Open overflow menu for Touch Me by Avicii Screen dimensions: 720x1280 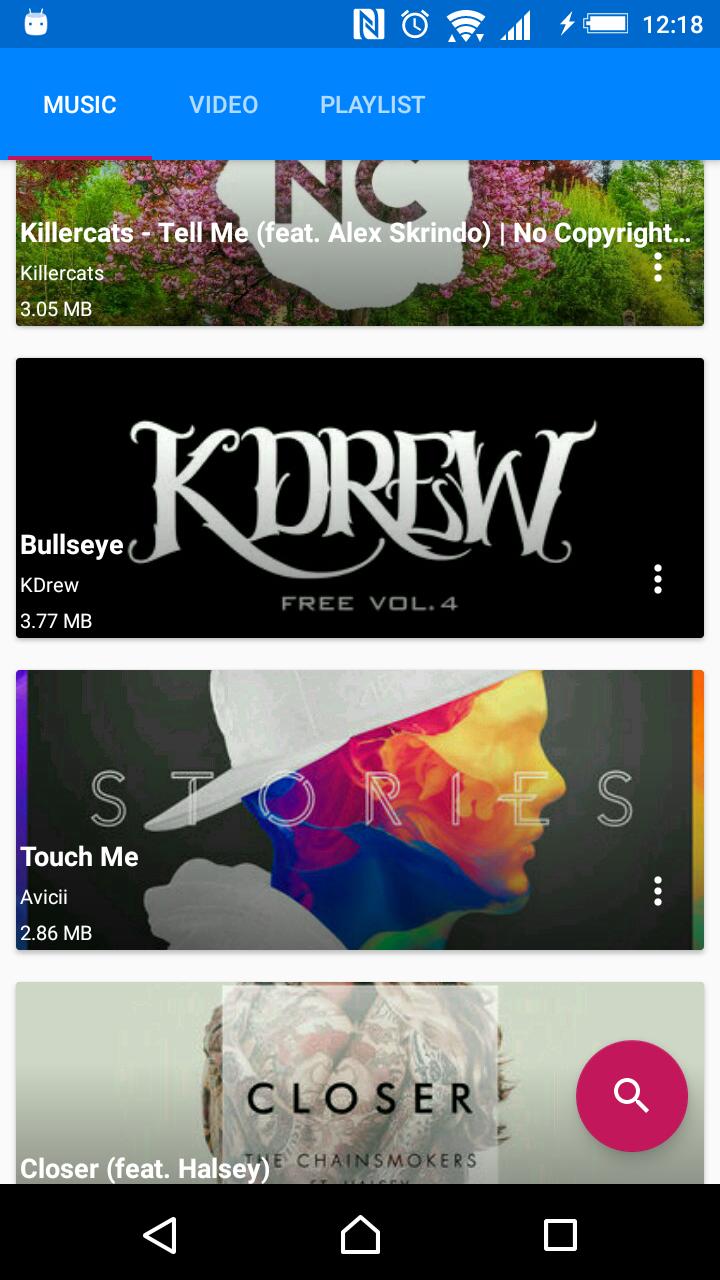(x=658, y=891)
